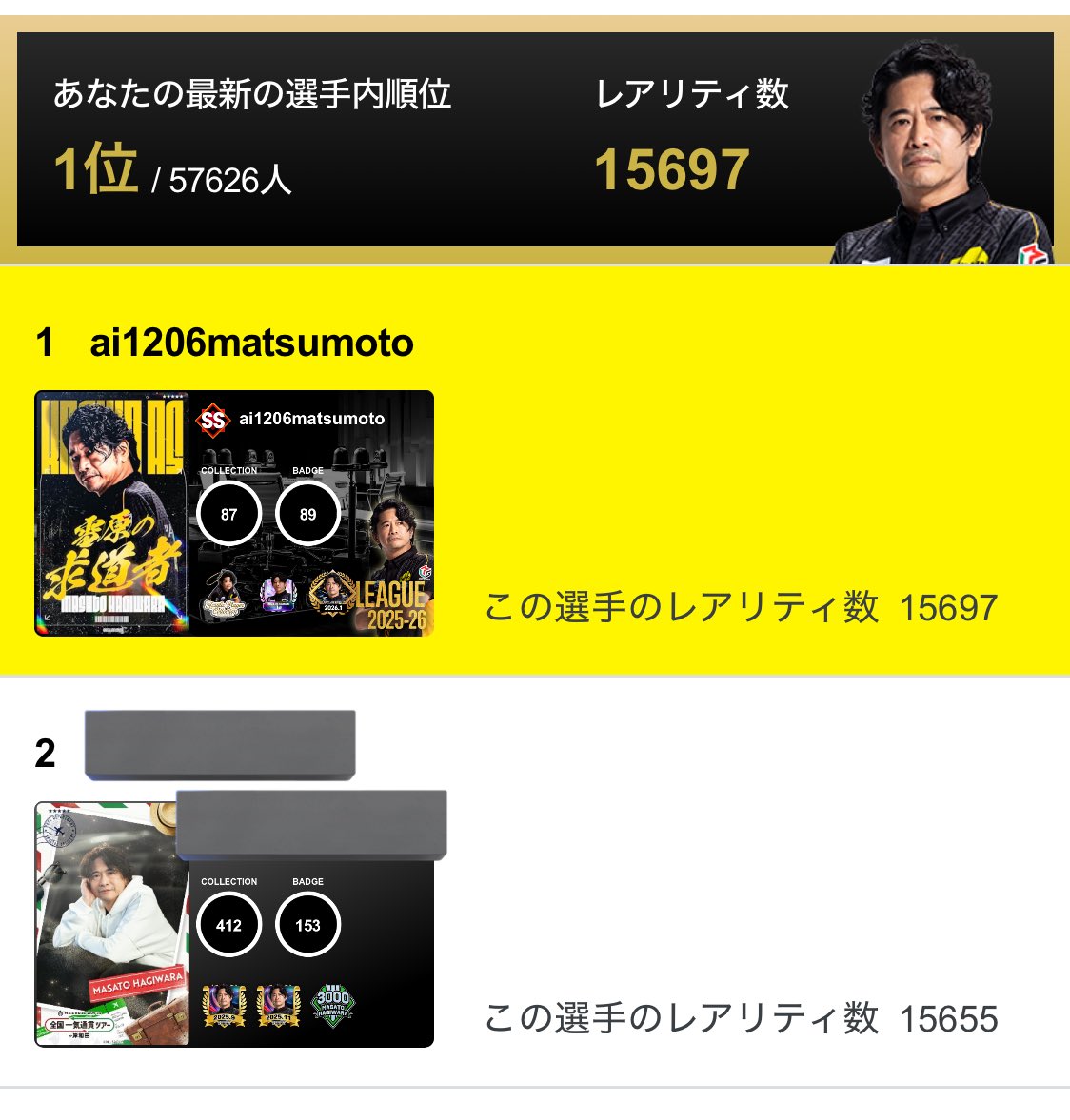Image resolution: width=1070 pixels, height=1120 pixels.
Task: Open the BADGE counter showing 153
Action: pos(307,922)
